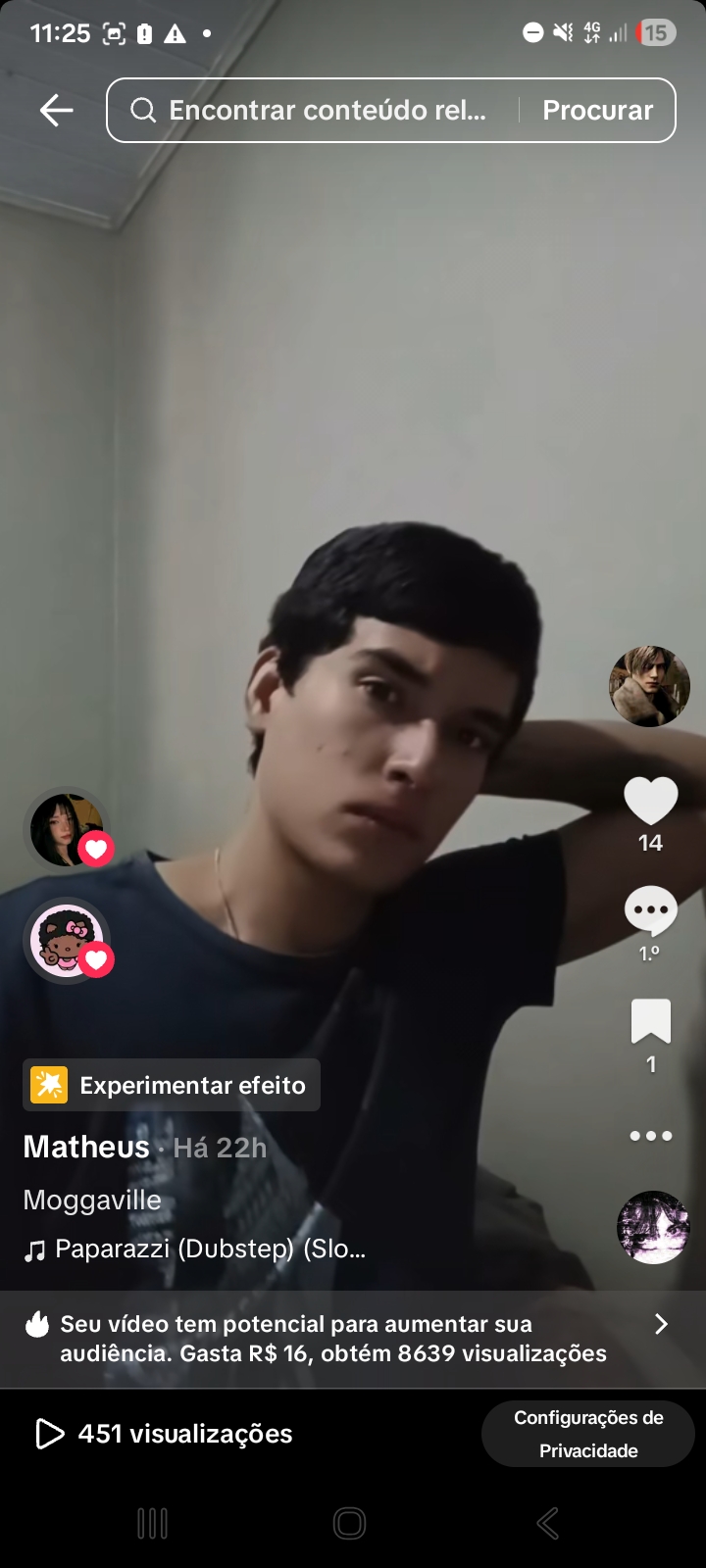
Task: Open the comments bubble
Action: point(651,910)
